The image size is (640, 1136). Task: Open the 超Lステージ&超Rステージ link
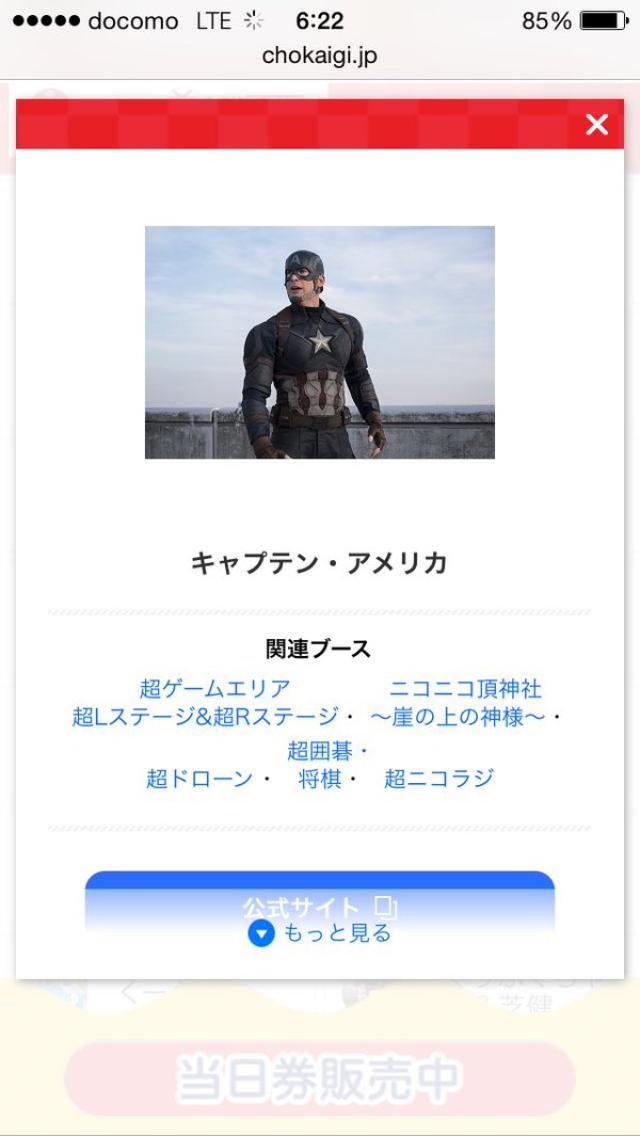click(205, 717)
